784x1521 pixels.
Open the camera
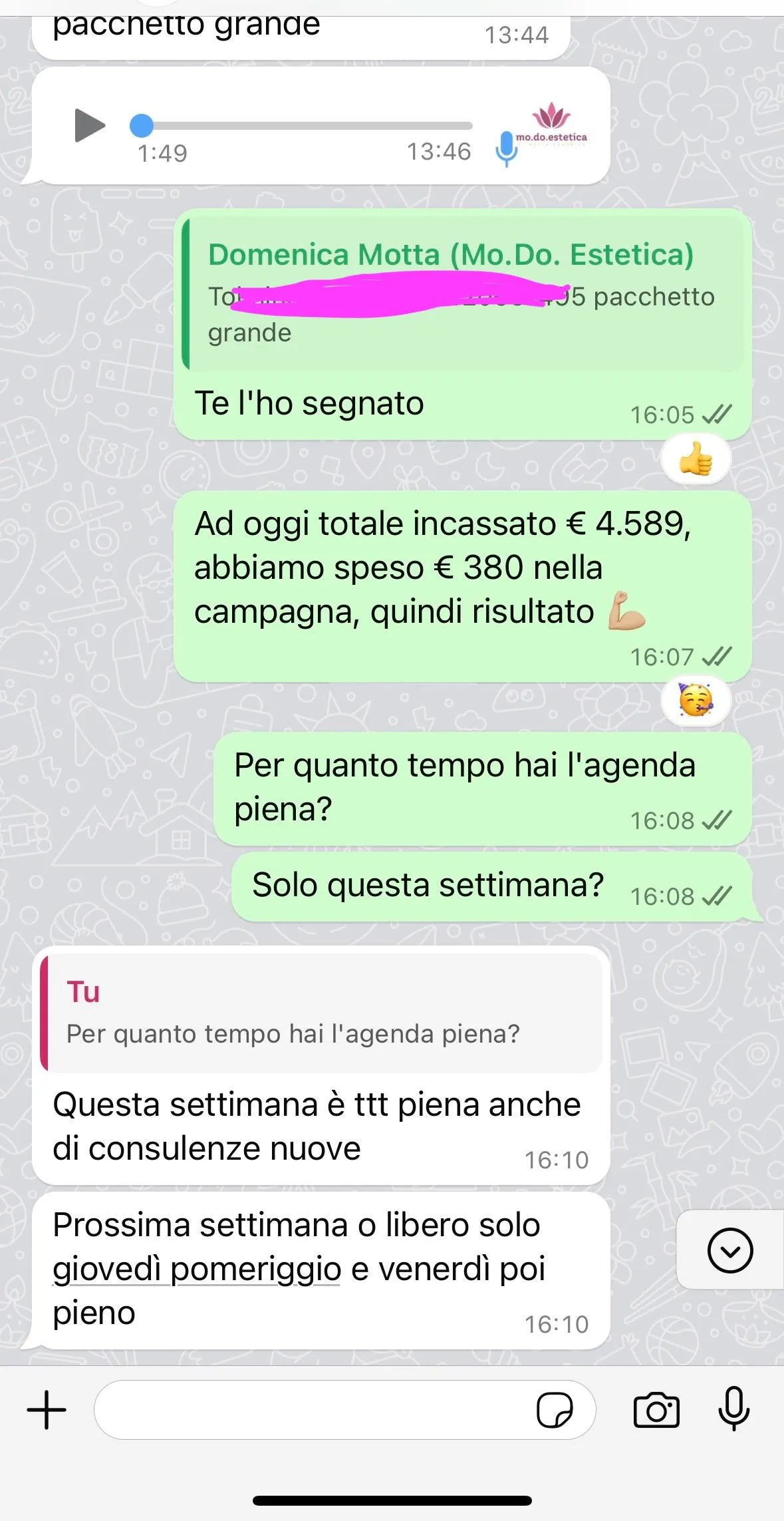[x=656, y=1410]
